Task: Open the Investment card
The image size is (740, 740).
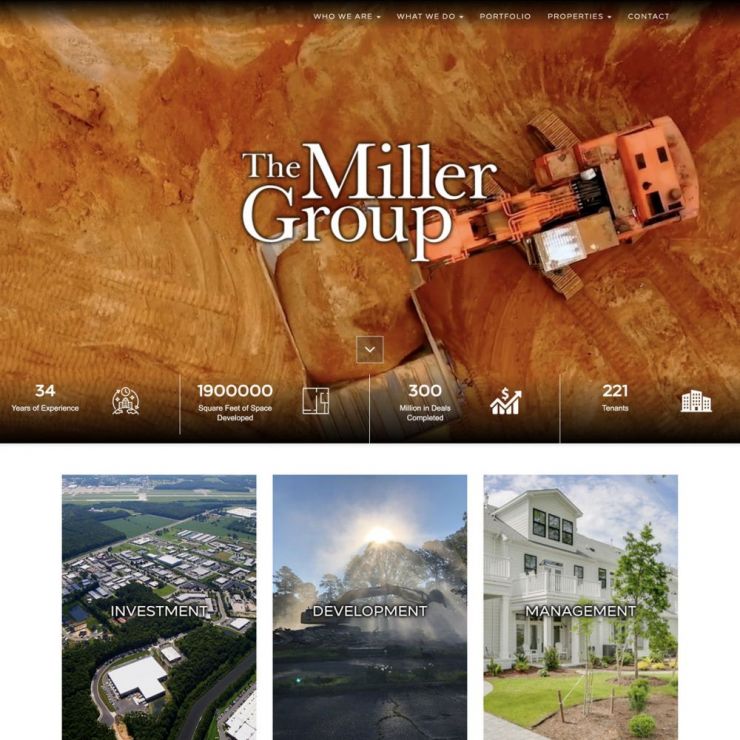Action: (x=159, y=607)
